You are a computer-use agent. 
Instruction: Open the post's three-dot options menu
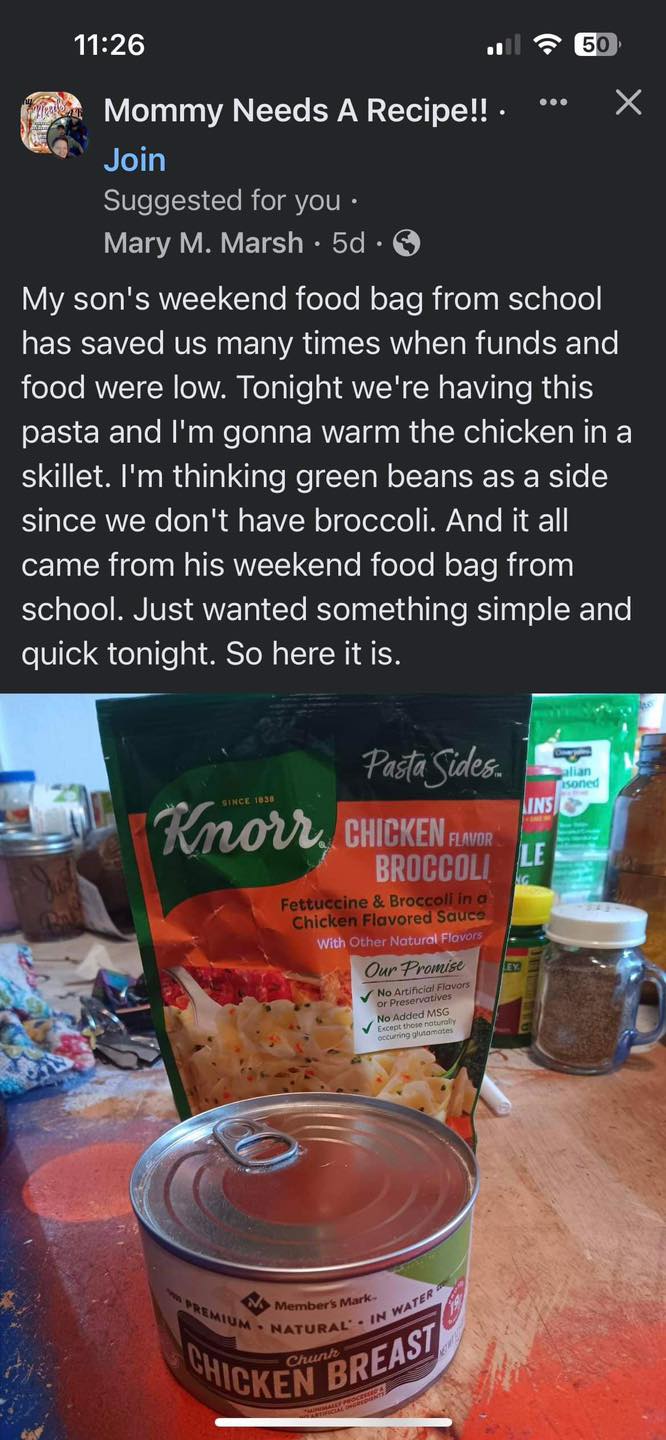(x=552, y=102)
